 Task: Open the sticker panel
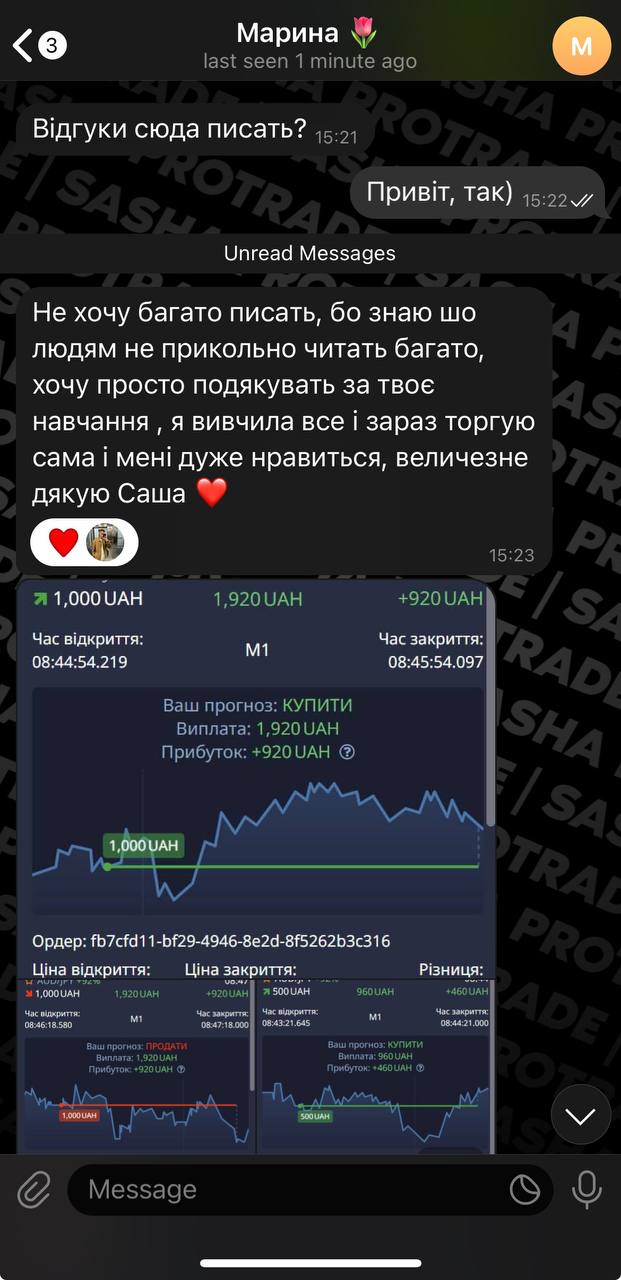[x=525, y=1190]
